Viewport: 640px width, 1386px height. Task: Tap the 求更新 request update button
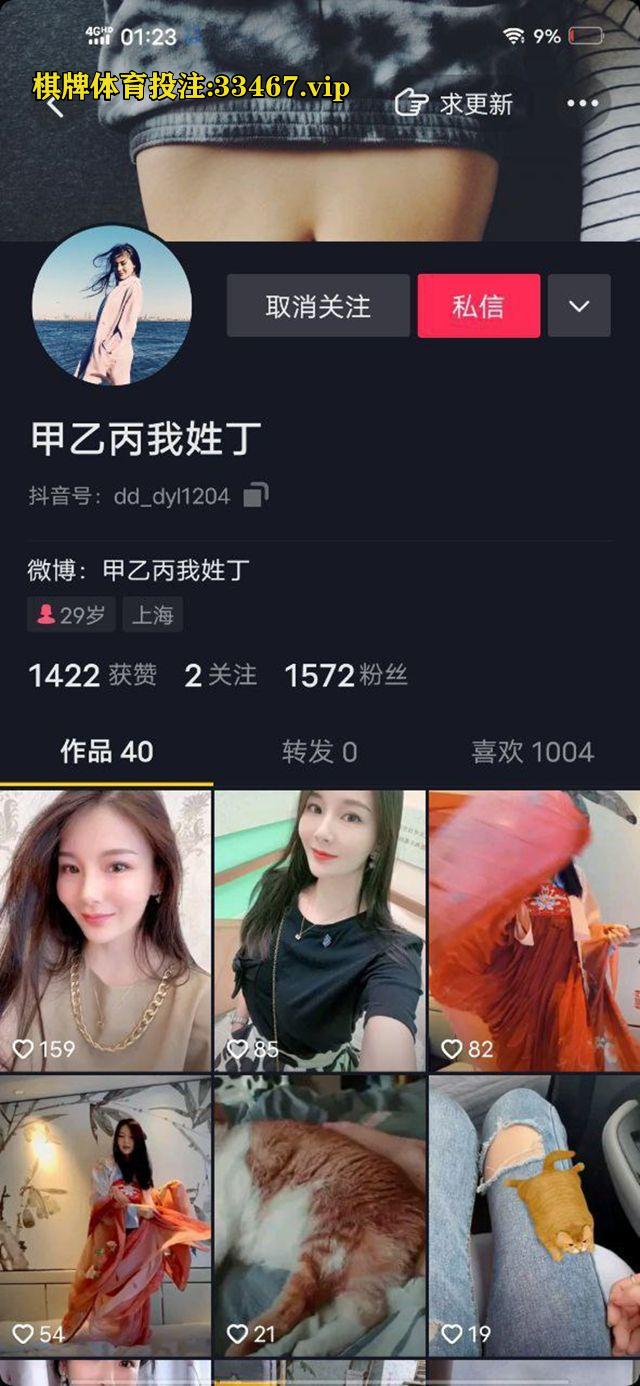[x=455, y=104]
